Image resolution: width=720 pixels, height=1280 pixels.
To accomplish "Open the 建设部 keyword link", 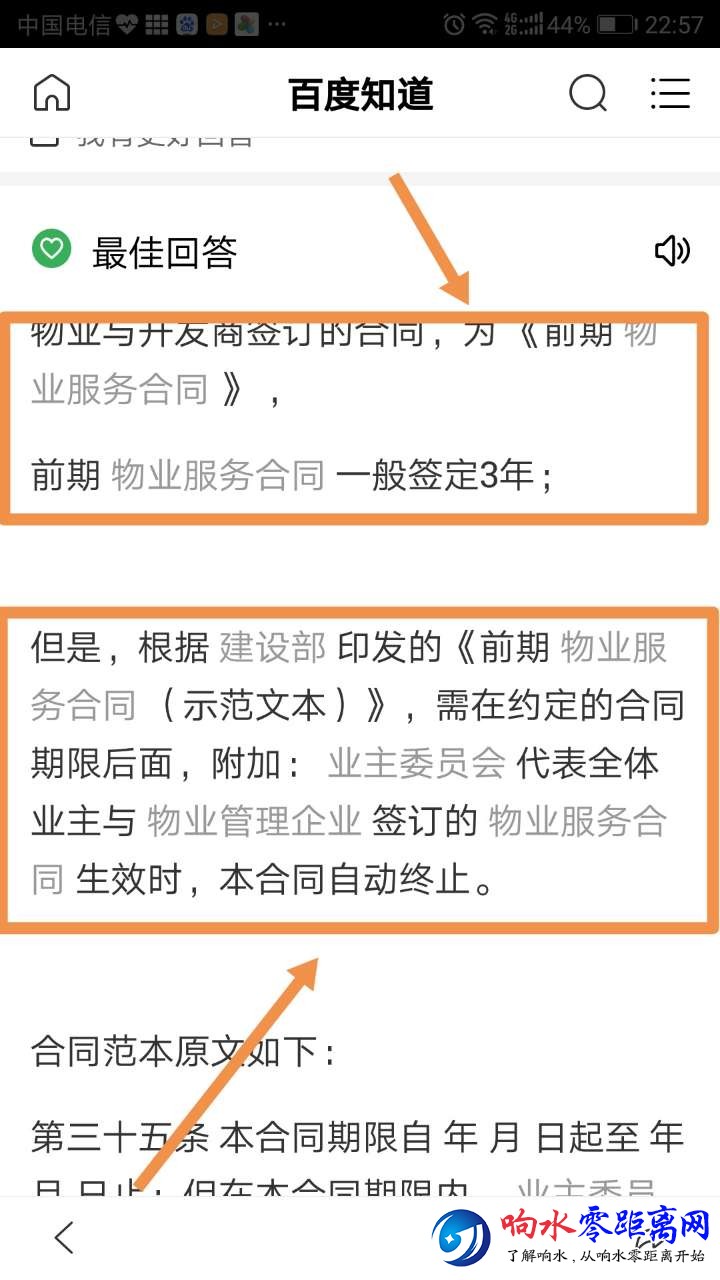I will click(x=272, y=648).
